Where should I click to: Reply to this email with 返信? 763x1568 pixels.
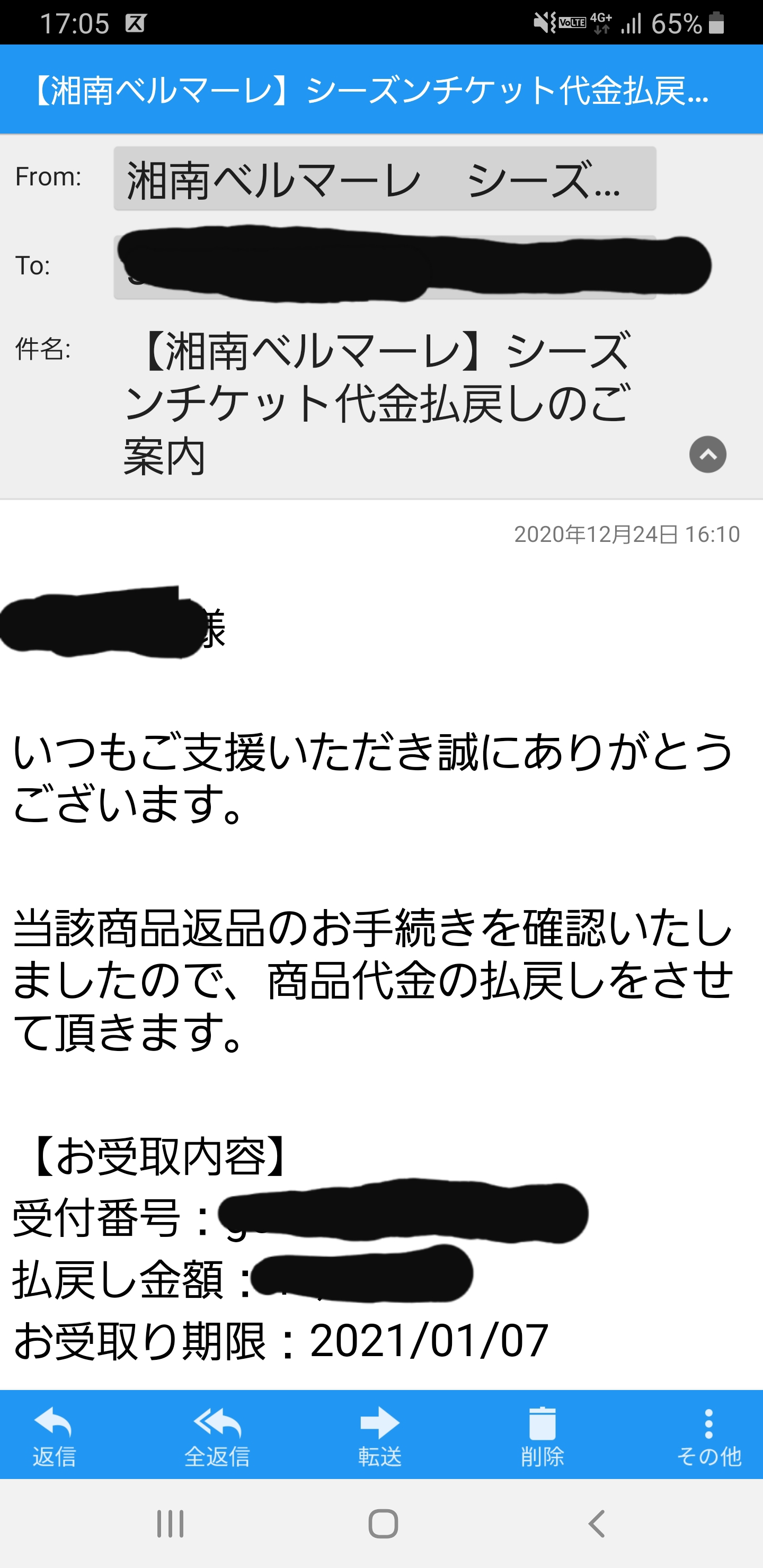click(54, 1436)
